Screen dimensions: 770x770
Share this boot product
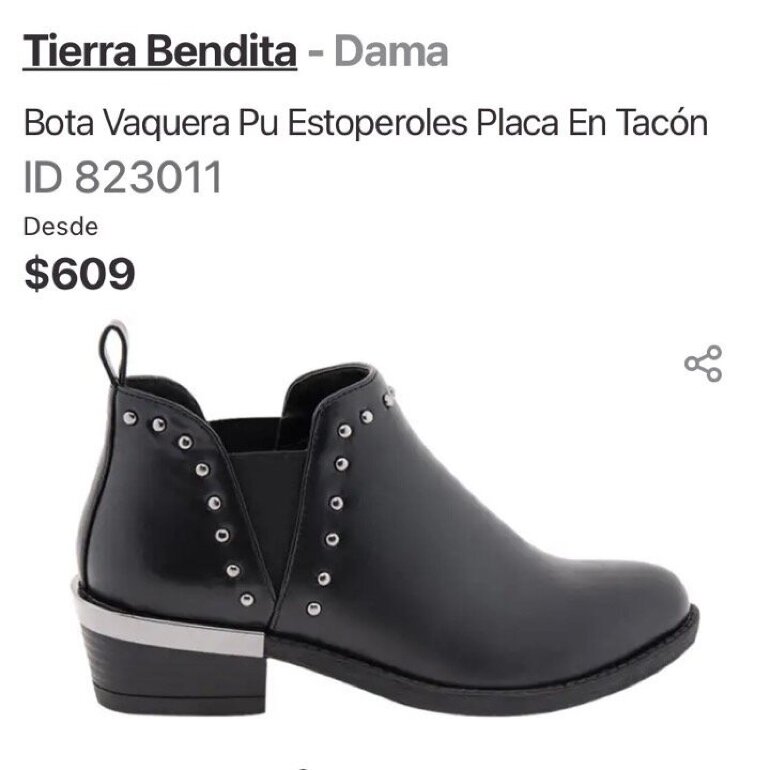[703, 363]
